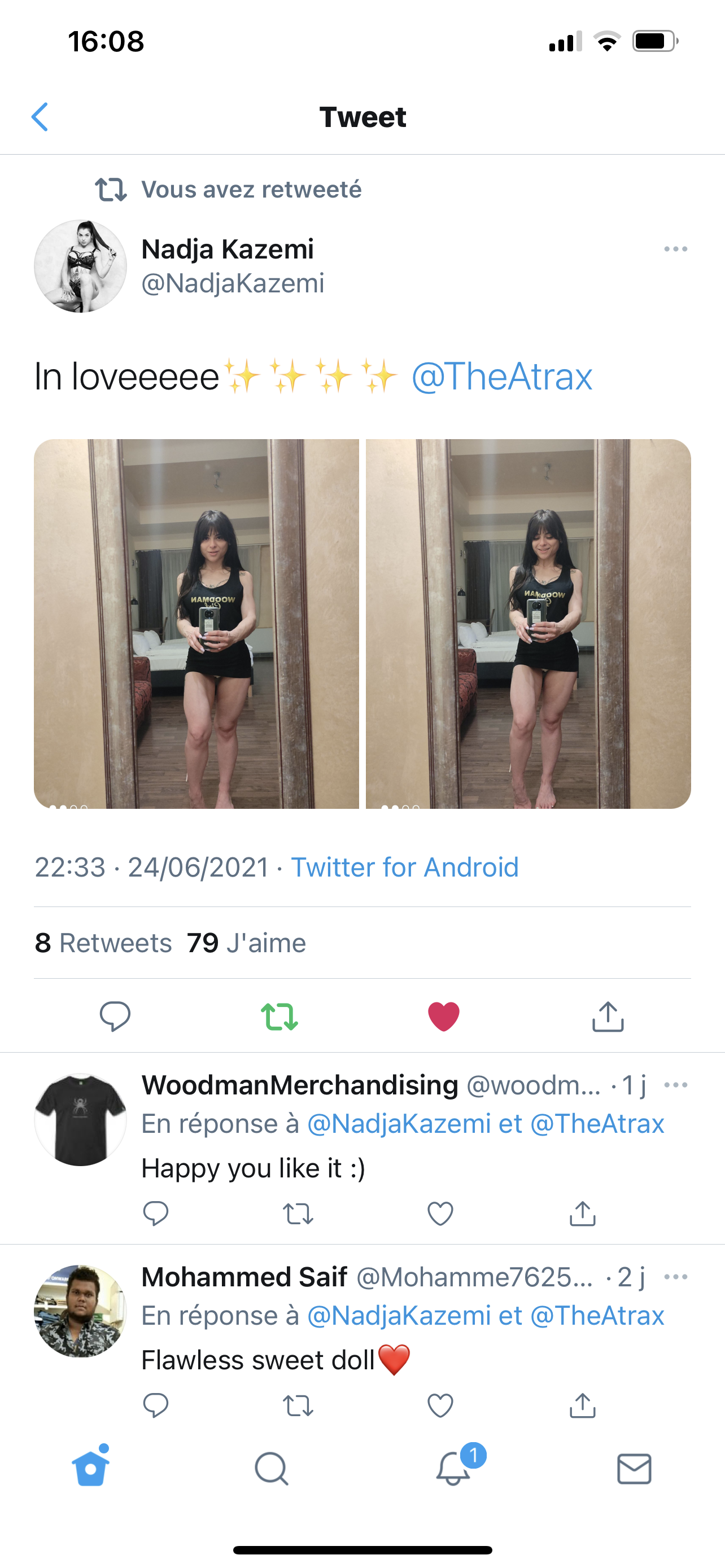View the second photo of the tweet
The width and height of the screenshot is (725, 1568).
(x=528, y=623)
